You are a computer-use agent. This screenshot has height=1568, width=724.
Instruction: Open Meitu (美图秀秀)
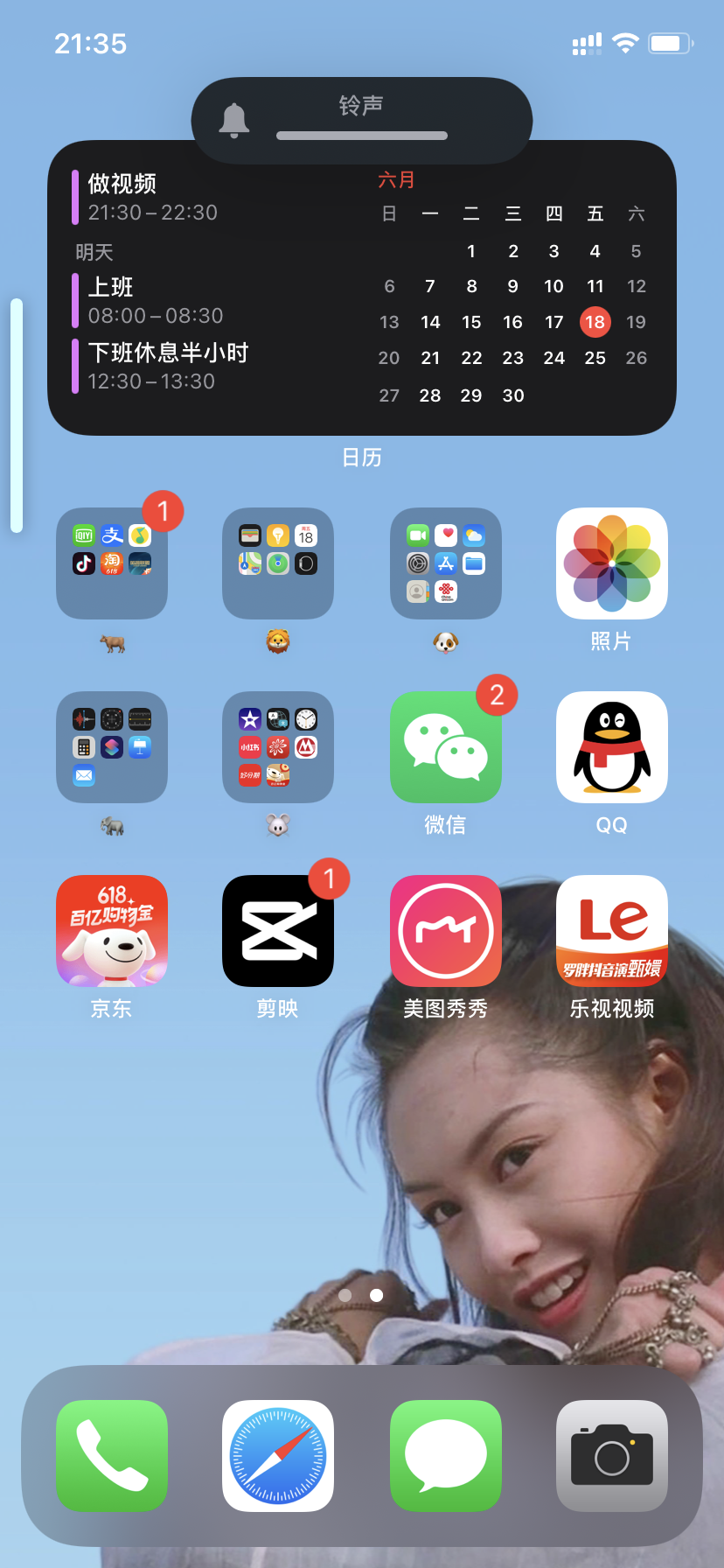tap(445, 931)
